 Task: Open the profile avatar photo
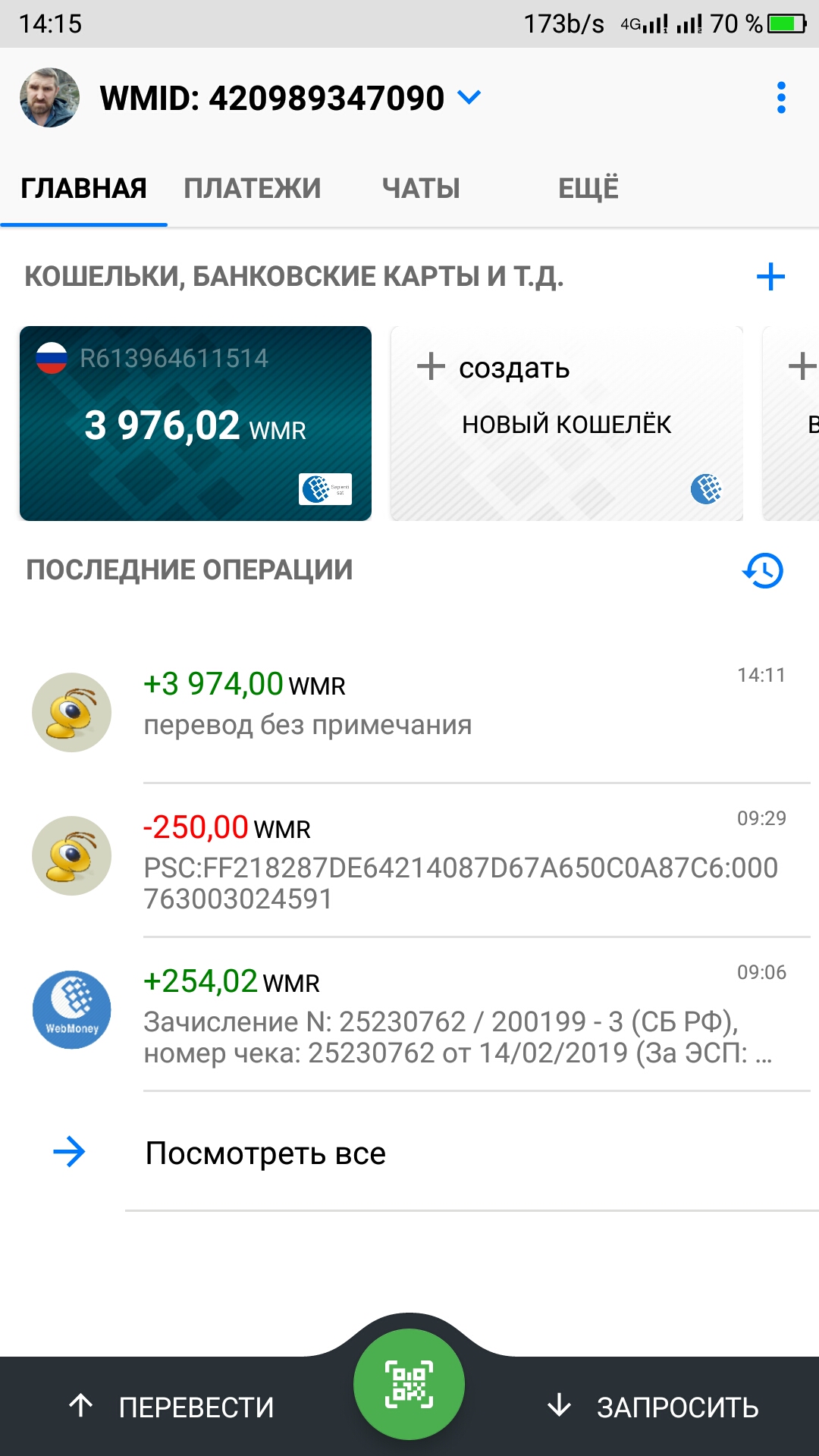pyautogui.click(x=50, y=98)
